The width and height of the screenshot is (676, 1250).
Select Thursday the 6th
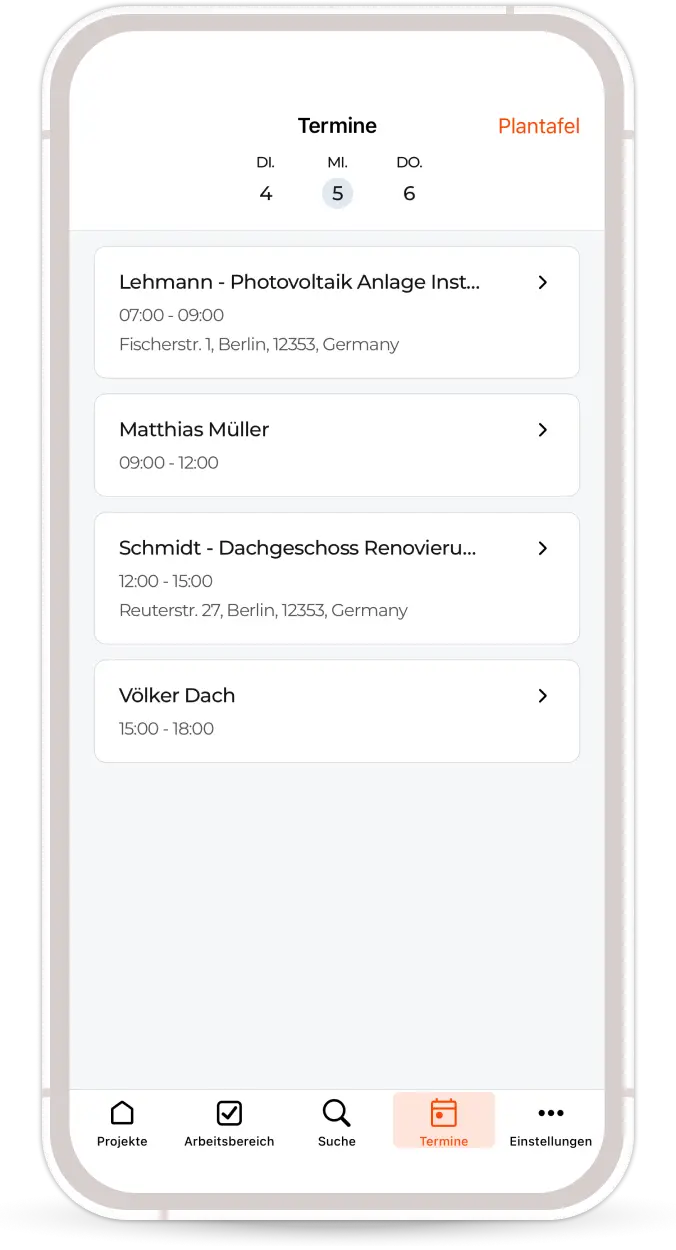[x=409, y=180]
